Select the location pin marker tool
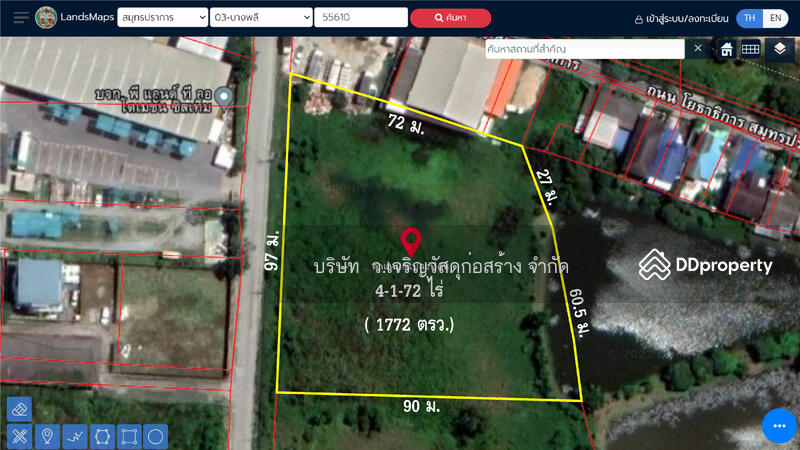This screenshot has height=450, width=800. (x=46, y=437)
